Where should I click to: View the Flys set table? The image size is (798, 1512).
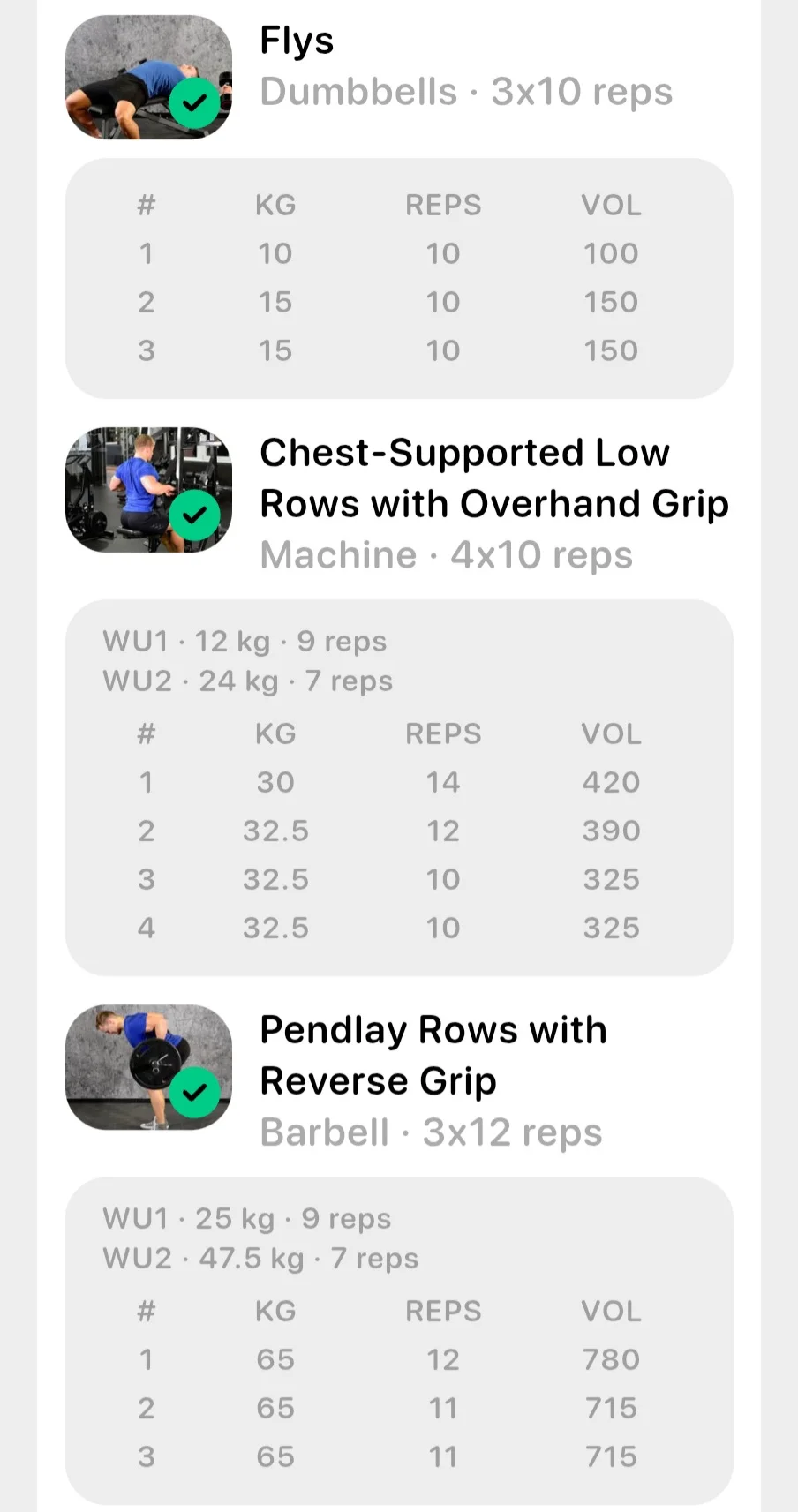click(x=399, y=278)
